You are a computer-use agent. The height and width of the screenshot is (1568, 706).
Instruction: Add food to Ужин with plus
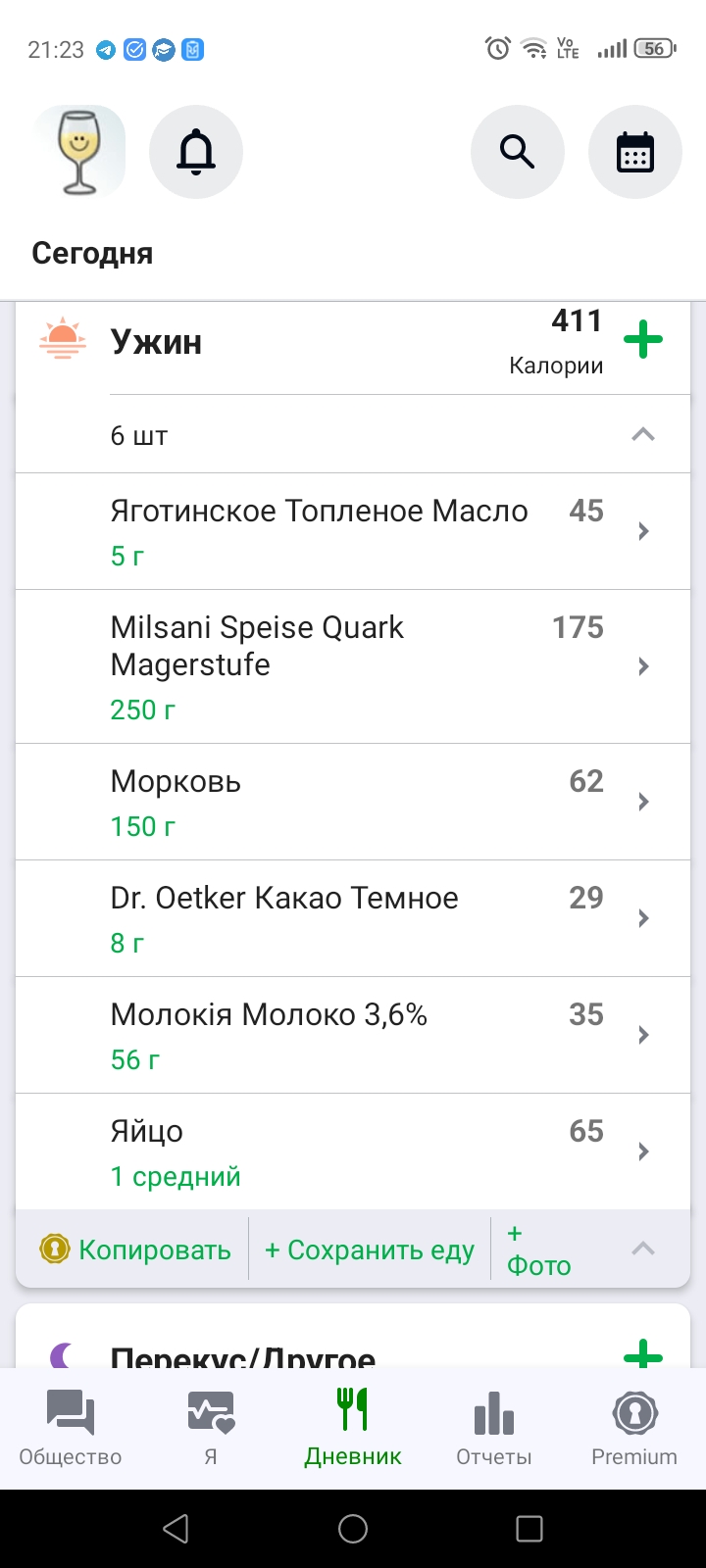click(x=643, y=341)
